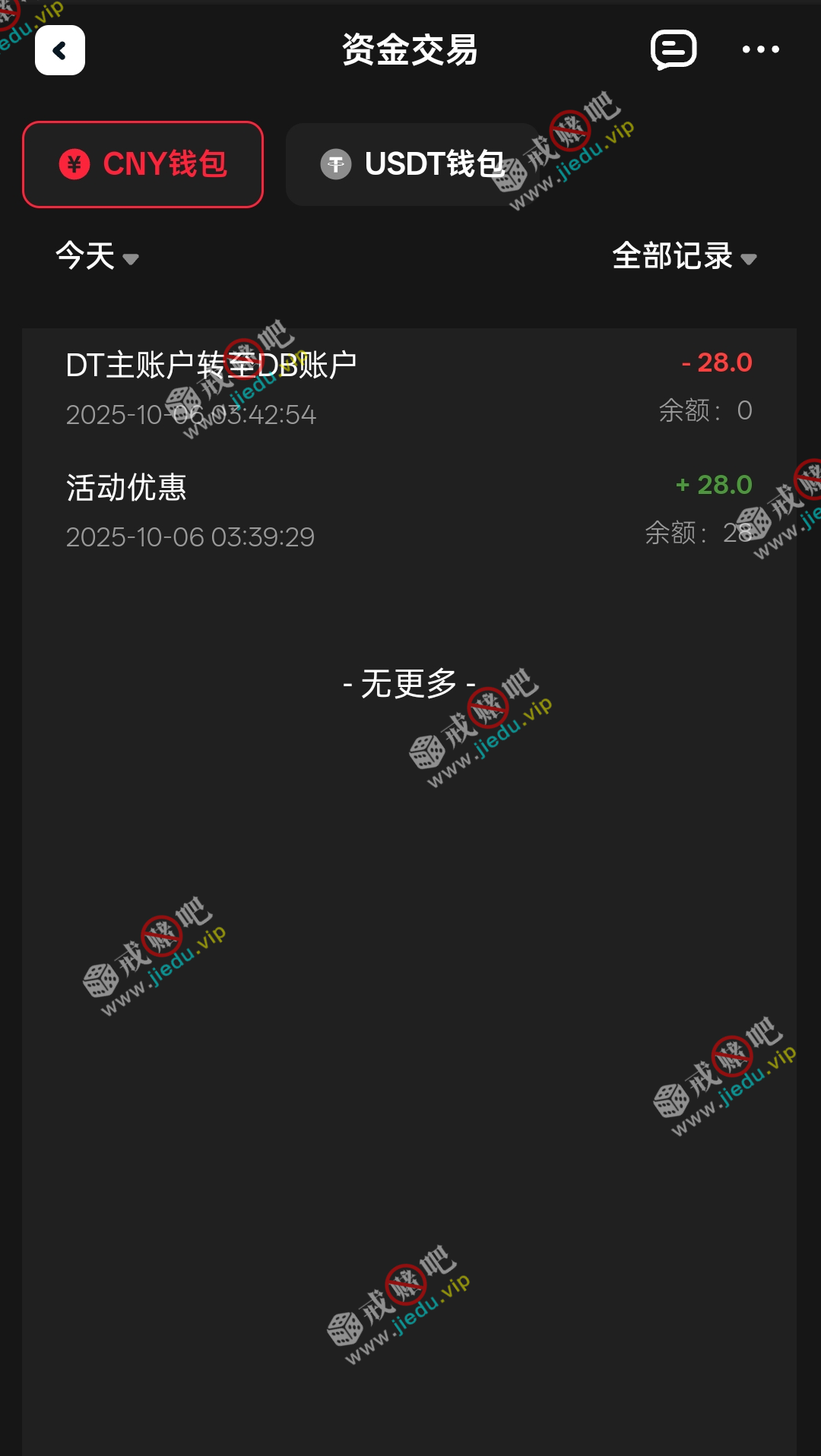
Task: Open the customer service chat icon
Action: (x=674, y=50)
